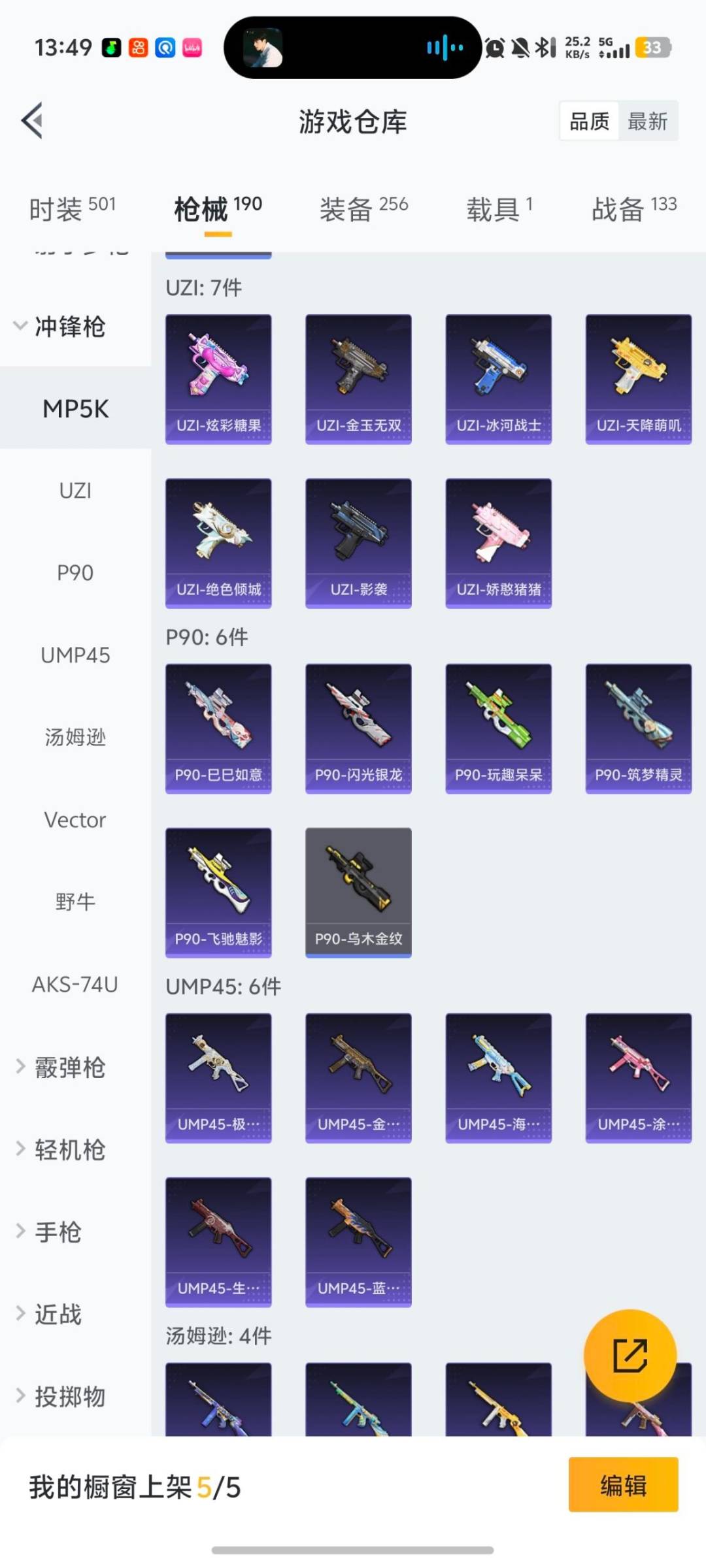Go back from 游戏仓库
The height and width of the screenshot is (1568, 706).
click(x=33, y=121)
